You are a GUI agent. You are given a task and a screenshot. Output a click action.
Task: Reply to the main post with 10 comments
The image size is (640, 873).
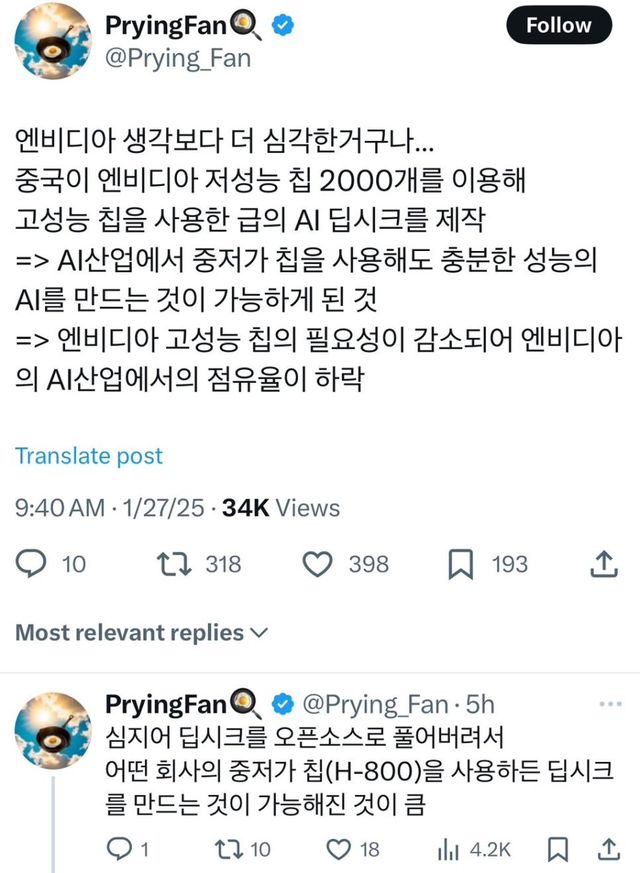click(34, 565)
